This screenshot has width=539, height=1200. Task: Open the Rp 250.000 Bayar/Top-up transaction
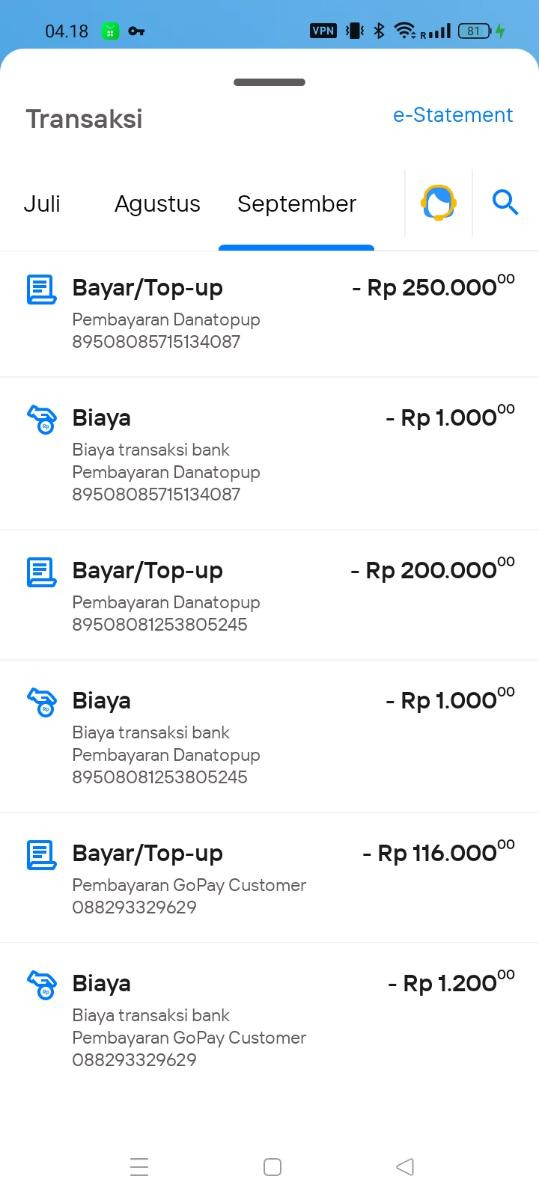click(x=269, y=313)
